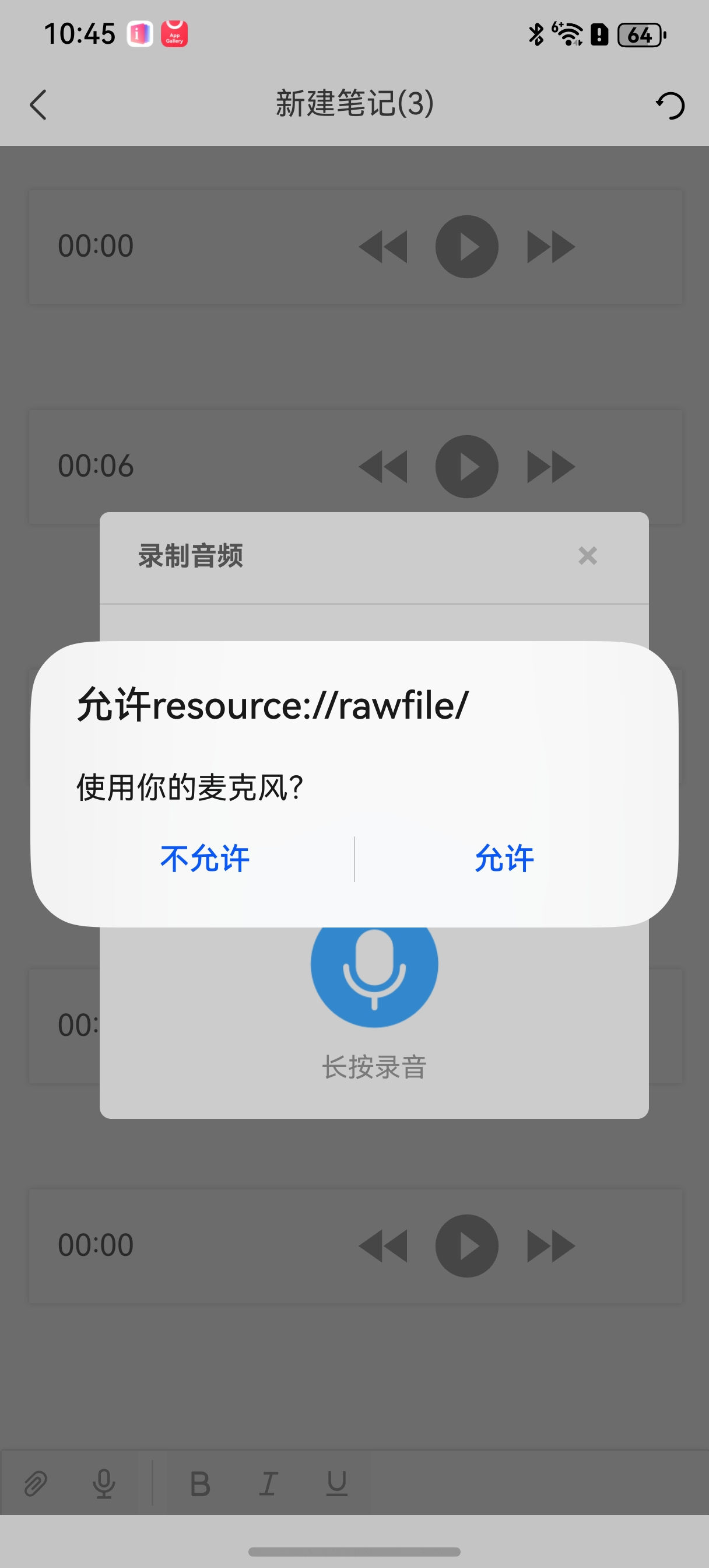Image resolution: width=709 pixels, height=1568 pixels.
Task: Enable underline formatting
Action: (x=336, y=1484)
